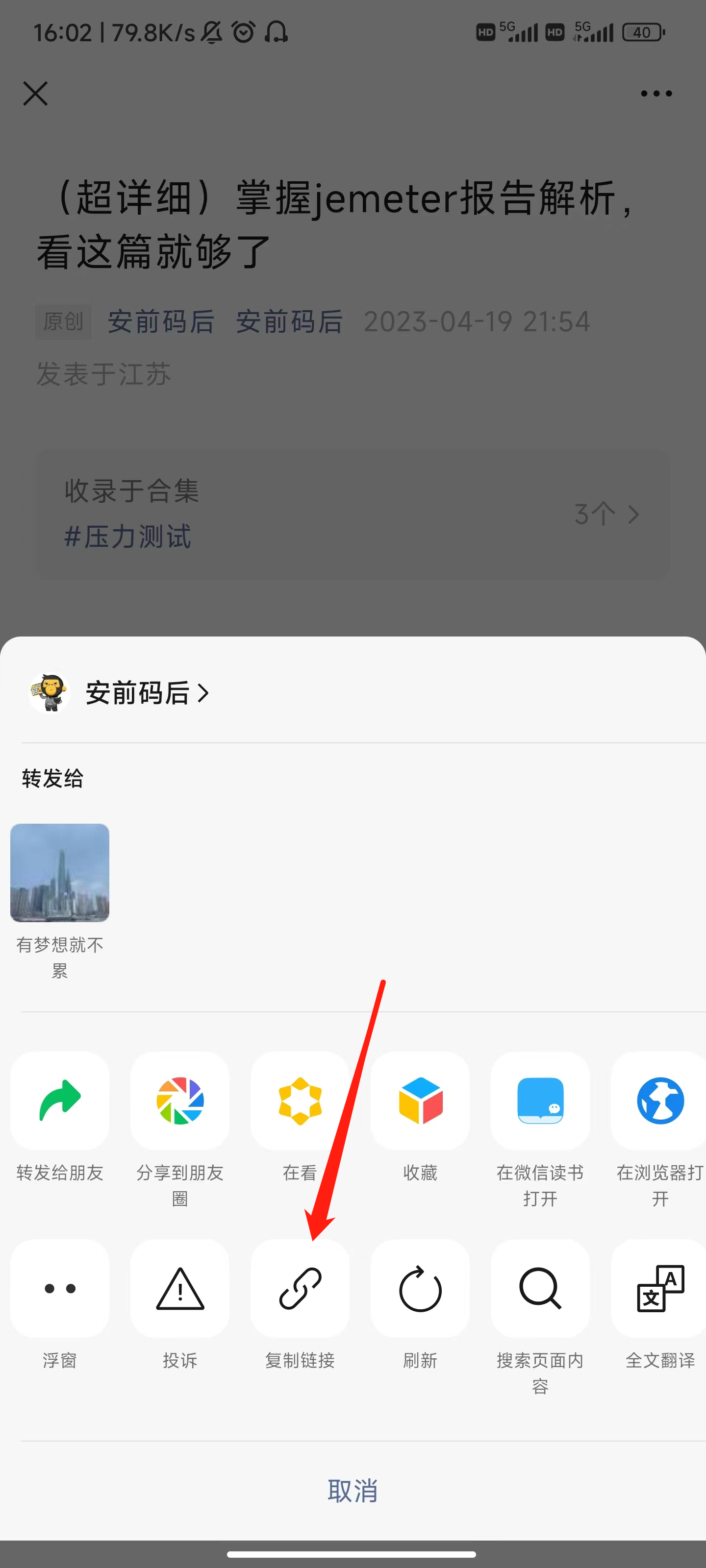This screenshot has height=1568, width=706.
Task: Translate the article with 全文翻译
Action: (659, 1289)
